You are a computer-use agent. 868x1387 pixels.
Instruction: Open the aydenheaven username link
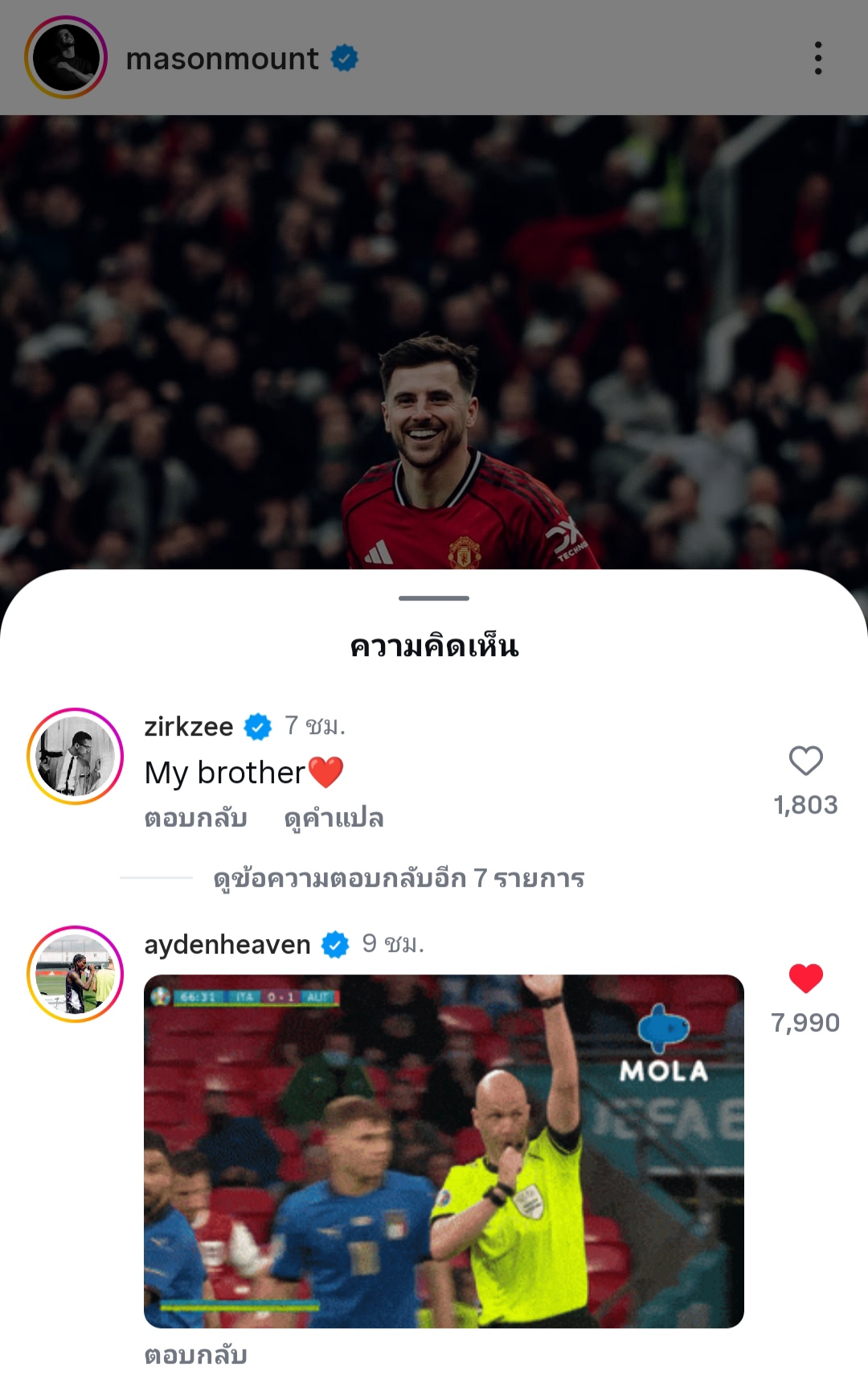[x=227, y=944]
